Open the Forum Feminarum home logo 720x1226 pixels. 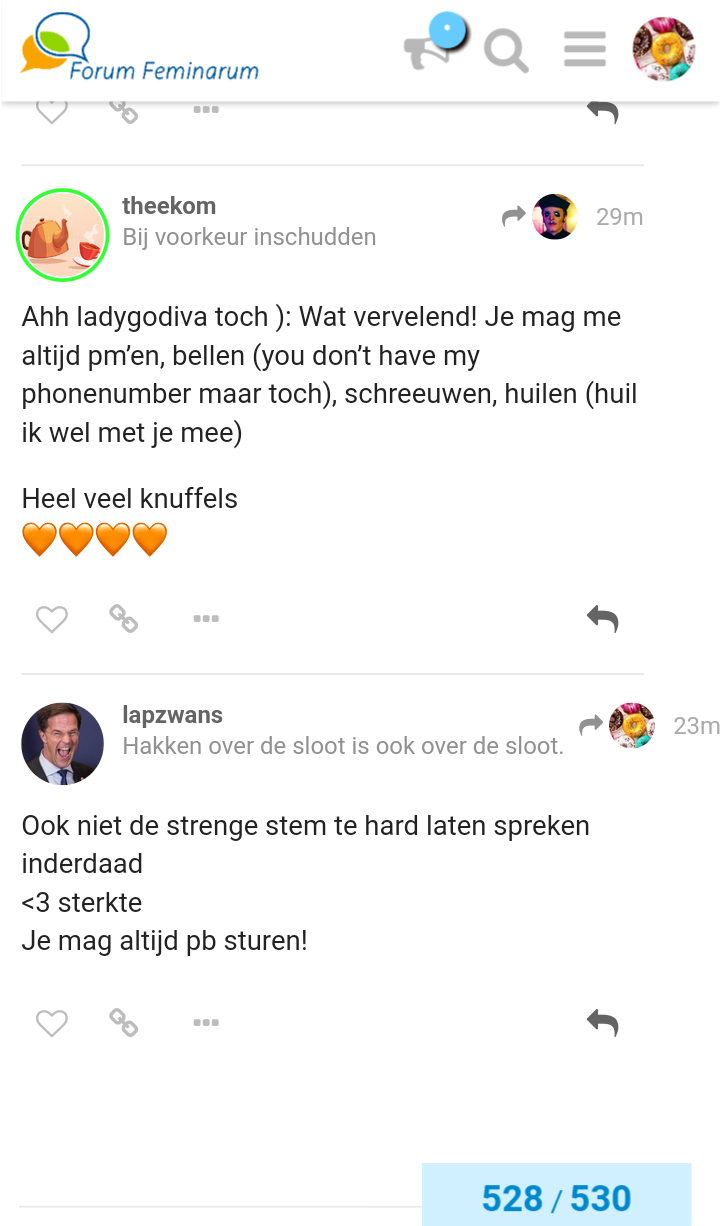[139, 48]
